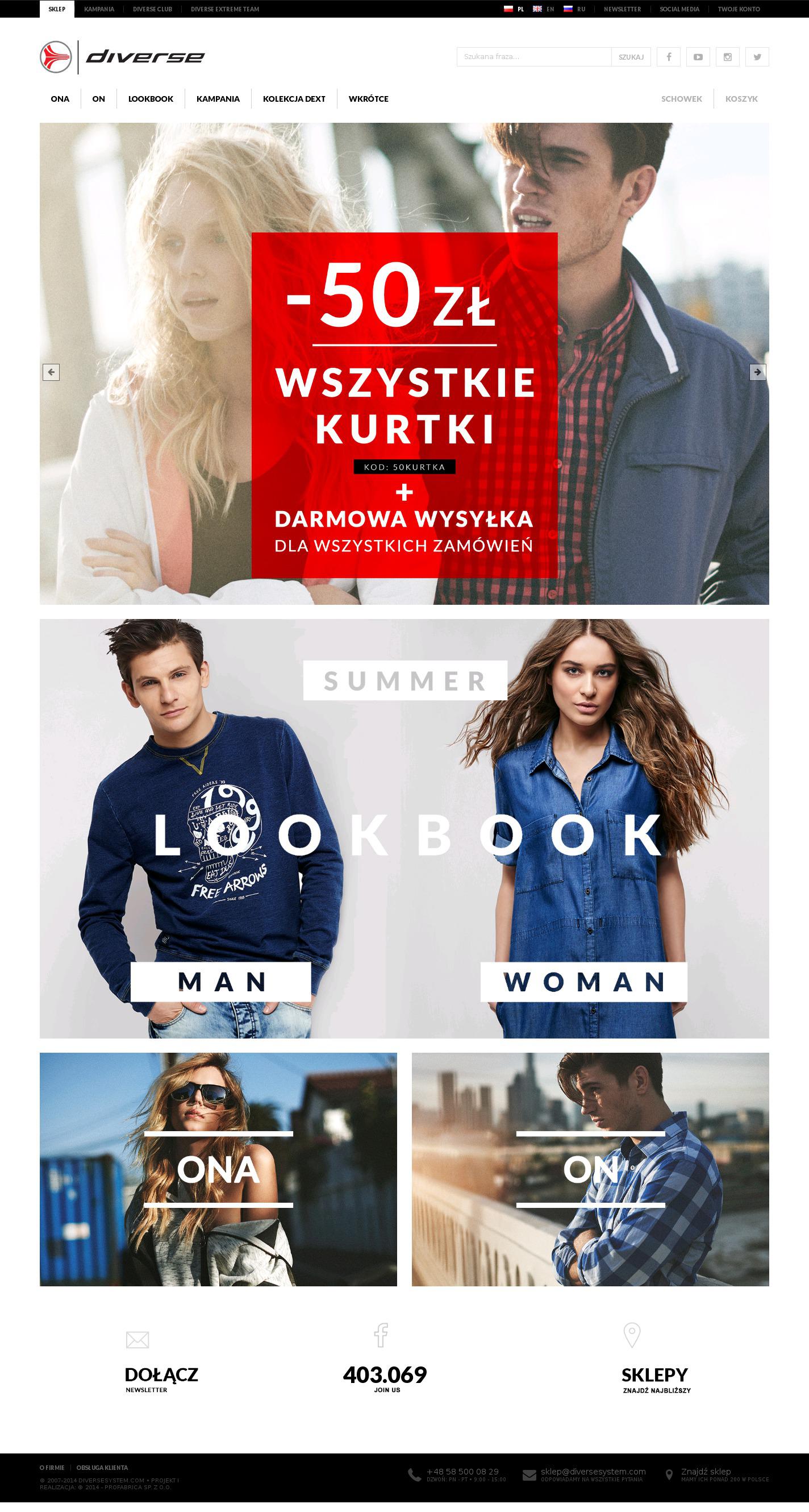This screenshot has width=809, height=1512.
Task: Open the MAN lookbook
Action: (220, 982)
